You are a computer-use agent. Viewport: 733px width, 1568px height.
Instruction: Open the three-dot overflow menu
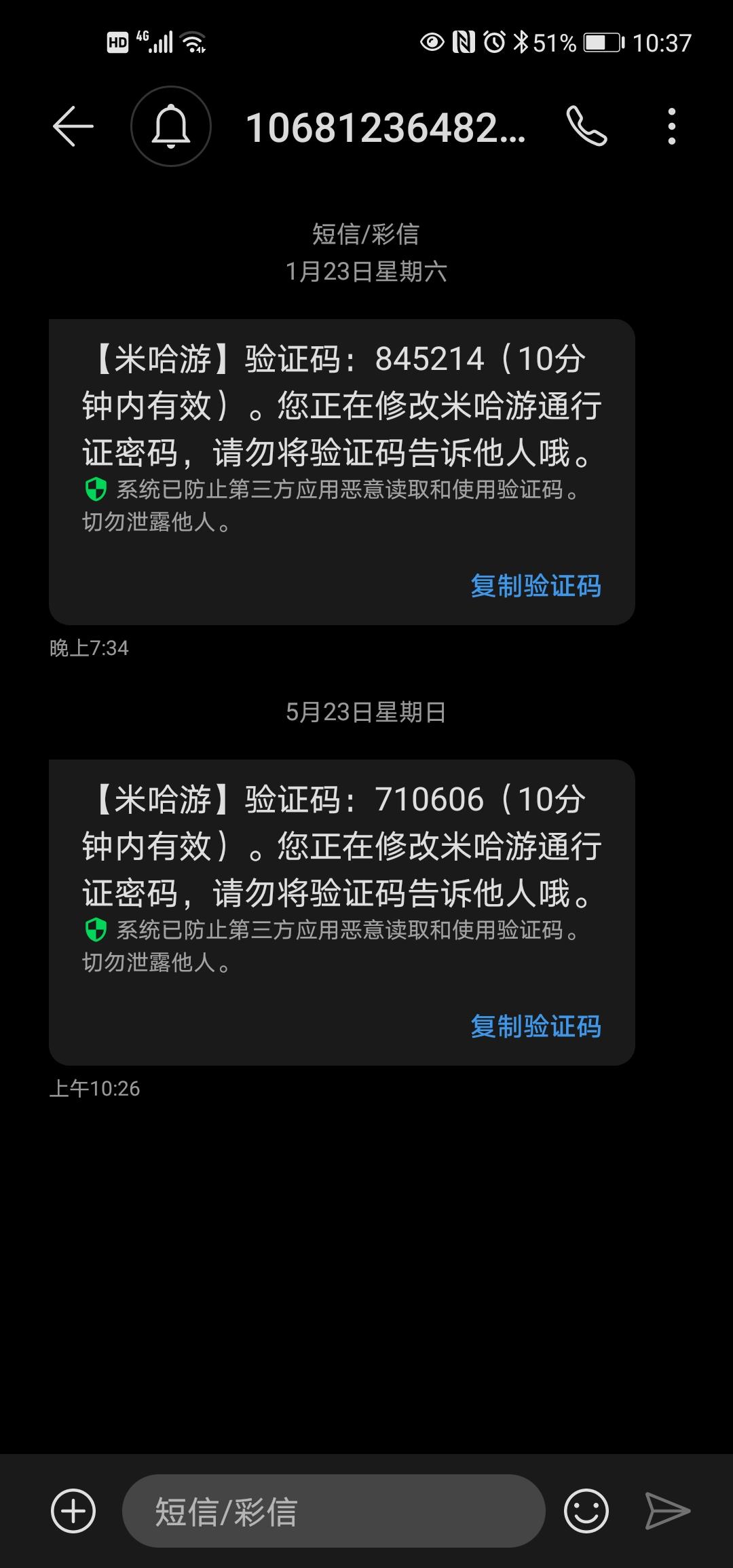[671, 126]
